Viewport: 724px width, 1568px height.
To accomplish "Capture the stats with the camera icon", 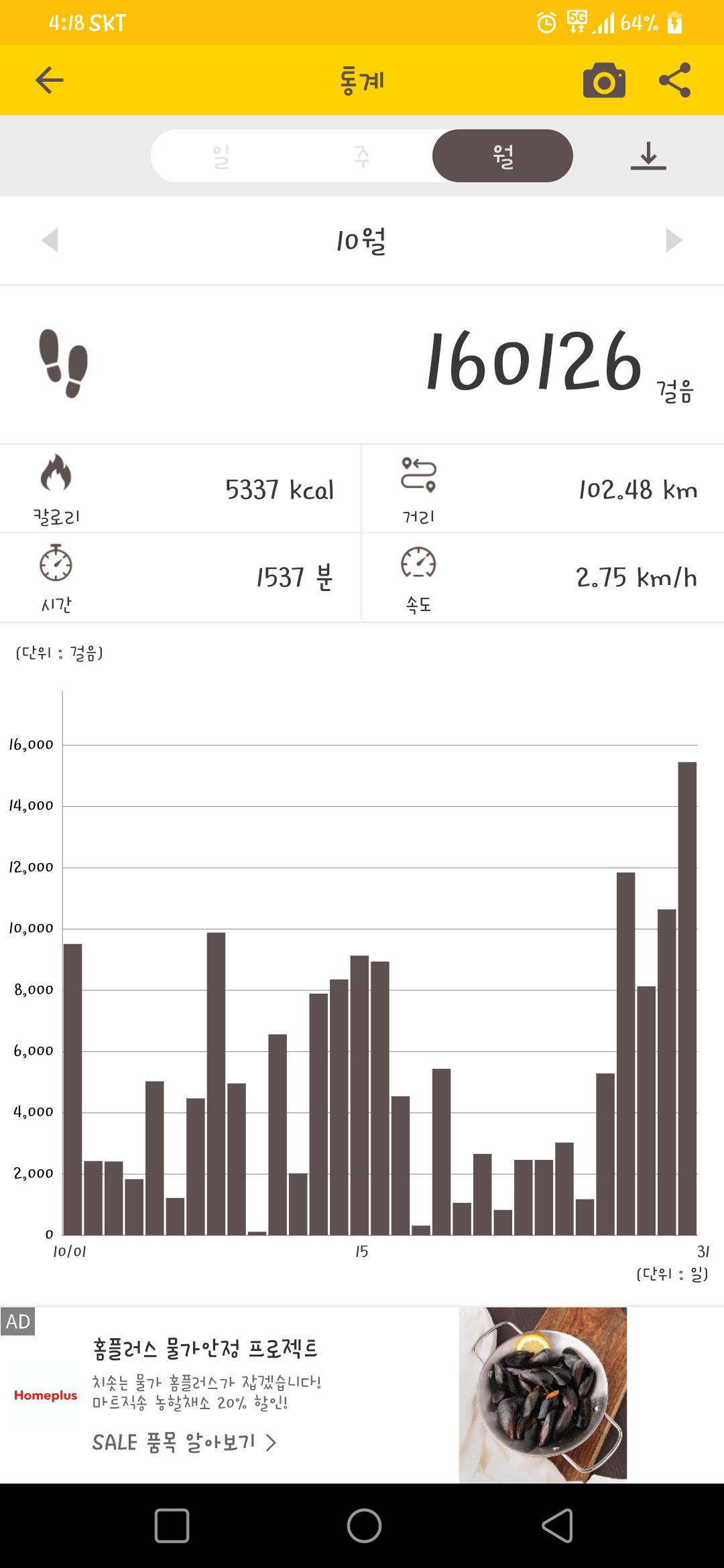I will pyautogui.click(x=604, y=80).
